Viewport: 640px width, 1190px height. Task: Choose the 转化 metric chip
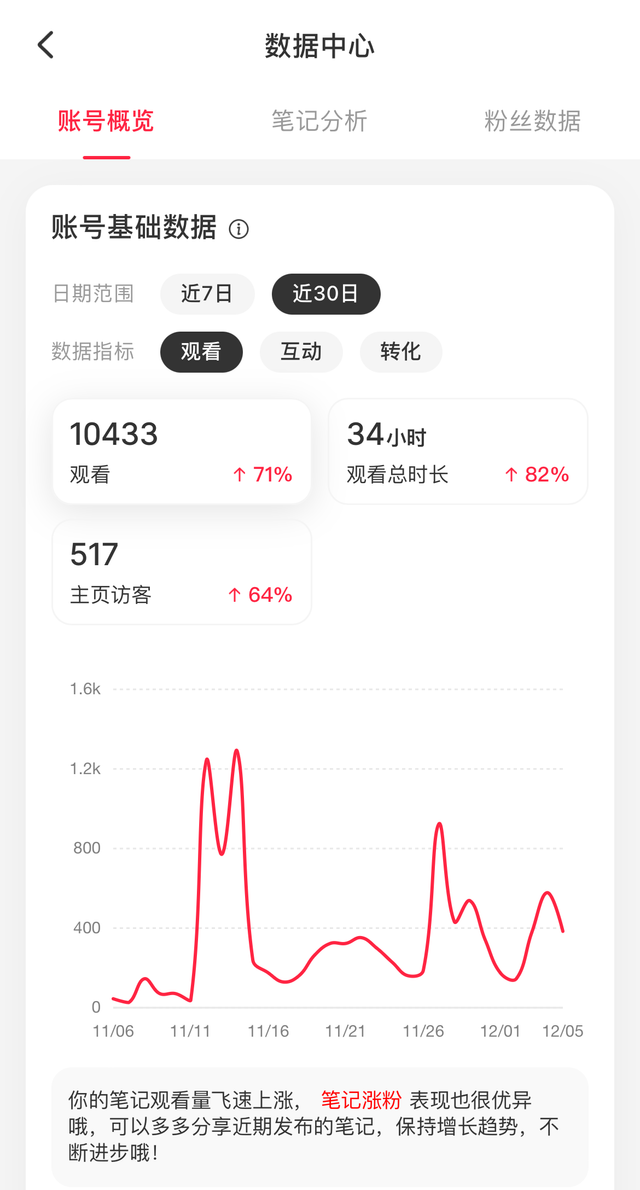(401, 351)
